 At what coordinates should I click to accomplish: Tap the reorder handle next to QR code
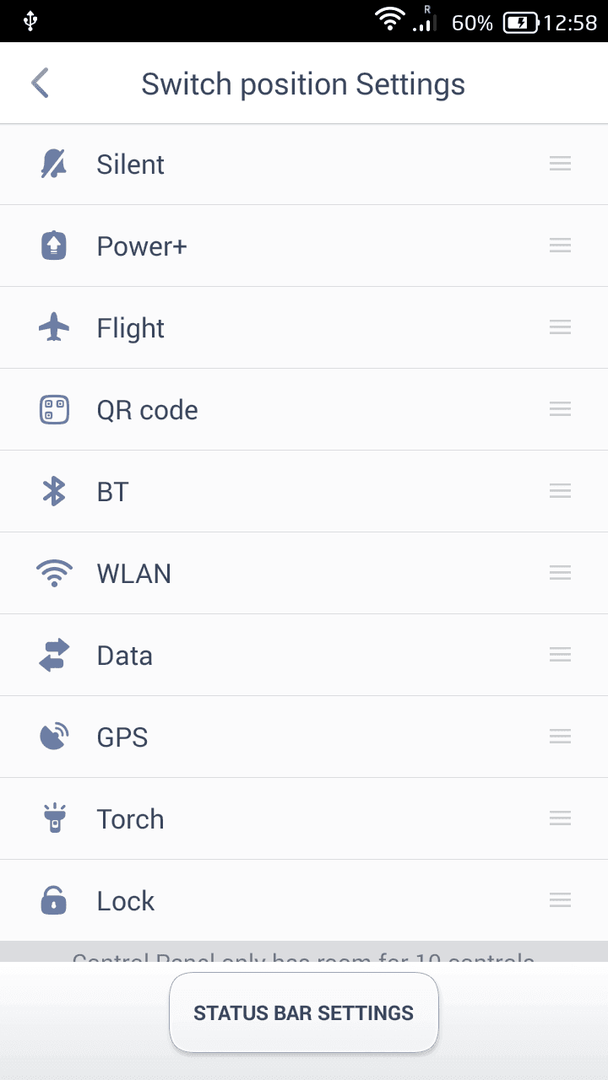[x=560, y=409]
